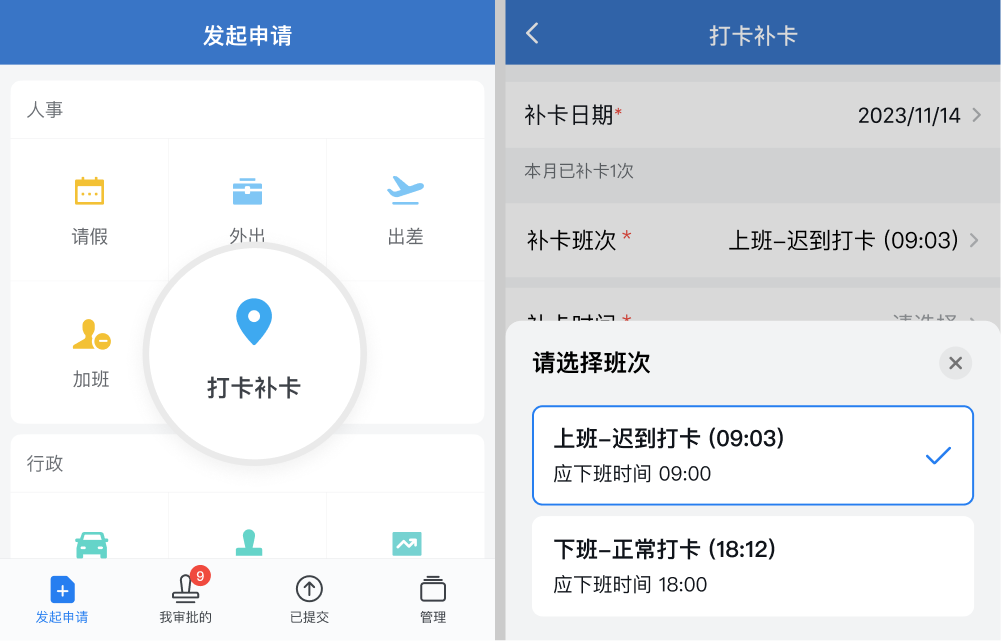
Task: Close the 请选择班次 dialog
Action: (955, 363)
